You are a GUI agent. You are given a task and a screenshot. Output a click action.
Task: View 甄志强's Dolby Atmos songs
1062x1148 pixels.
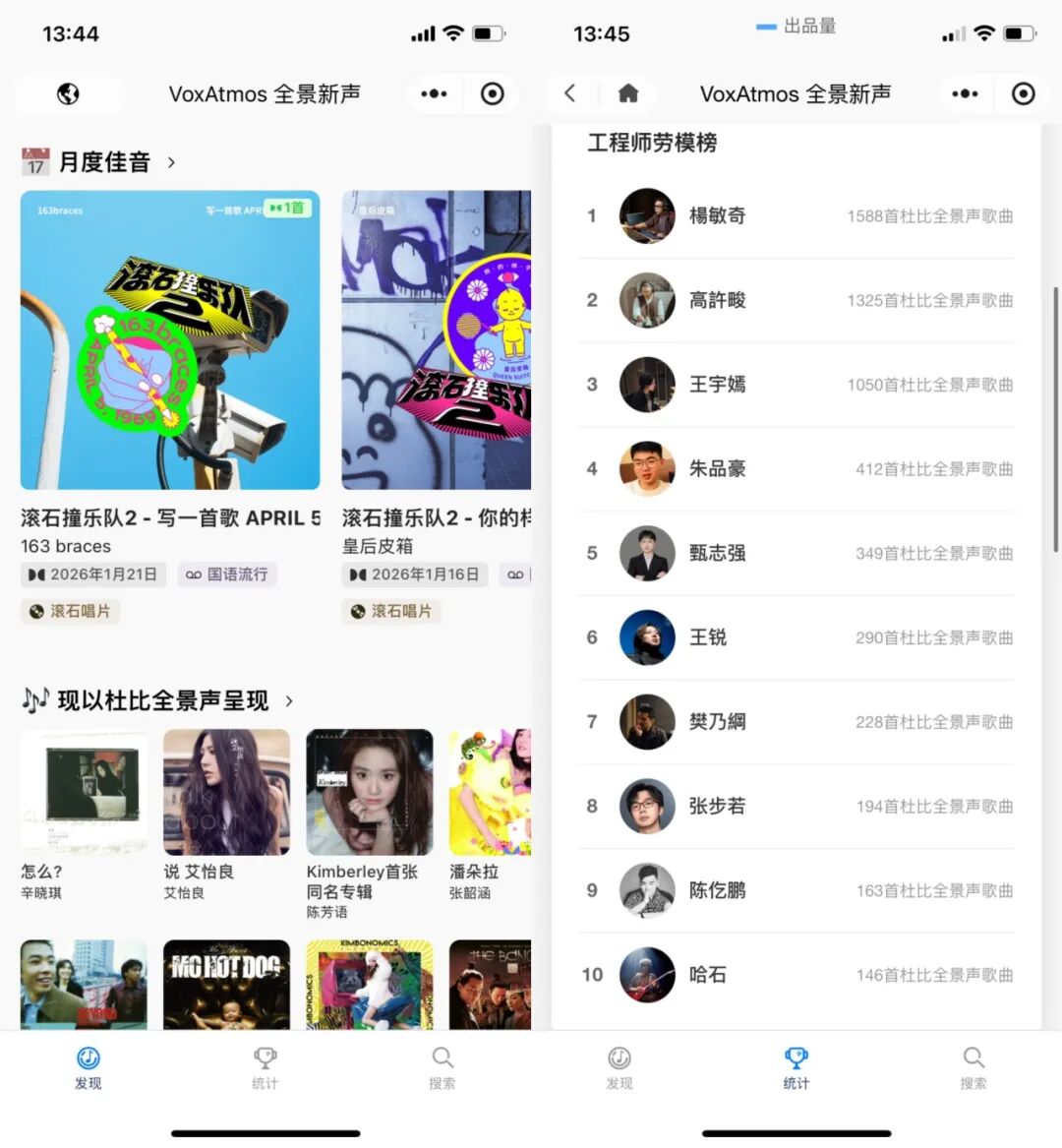[796, 554]
